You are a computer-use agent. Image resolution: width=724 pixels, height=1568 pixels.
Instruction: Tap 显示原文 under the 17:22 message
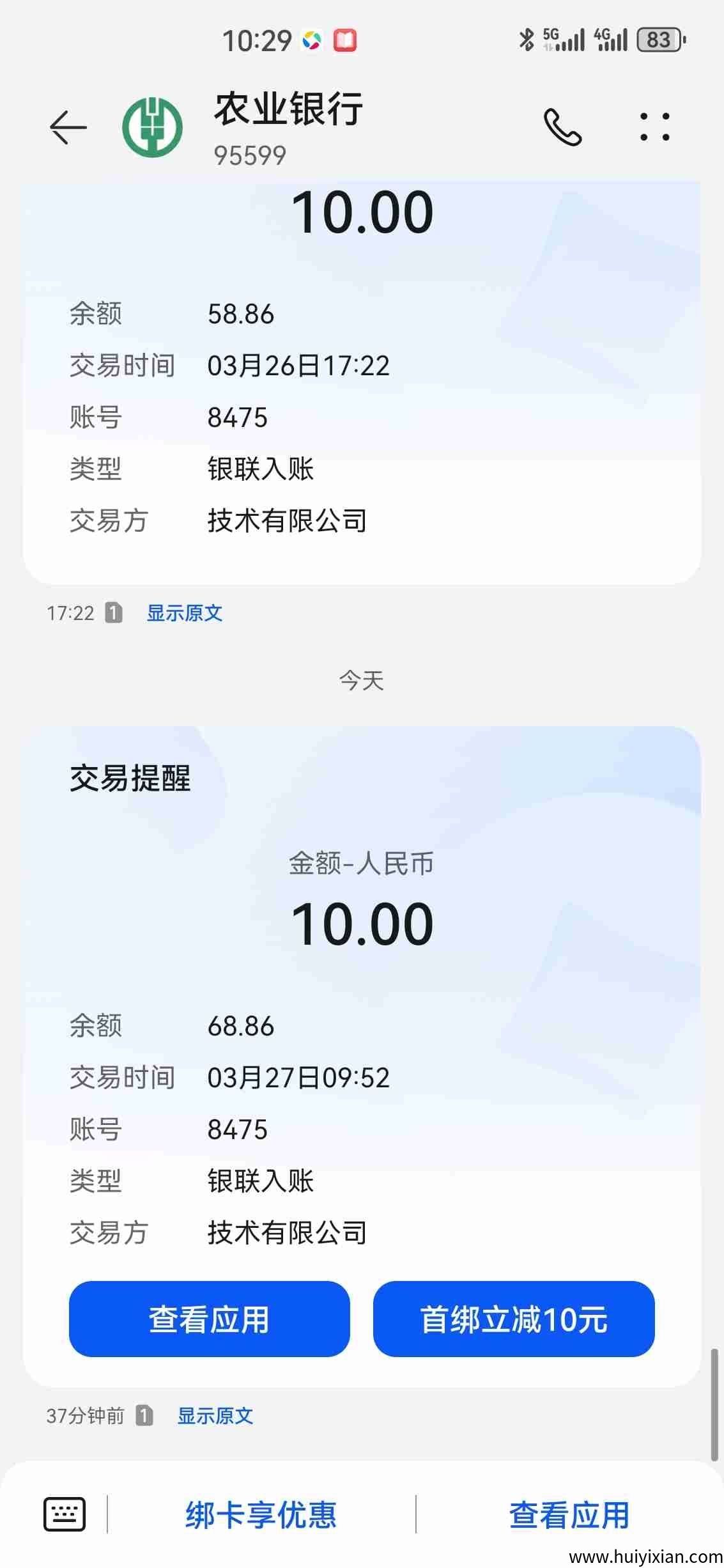point(185,613)
